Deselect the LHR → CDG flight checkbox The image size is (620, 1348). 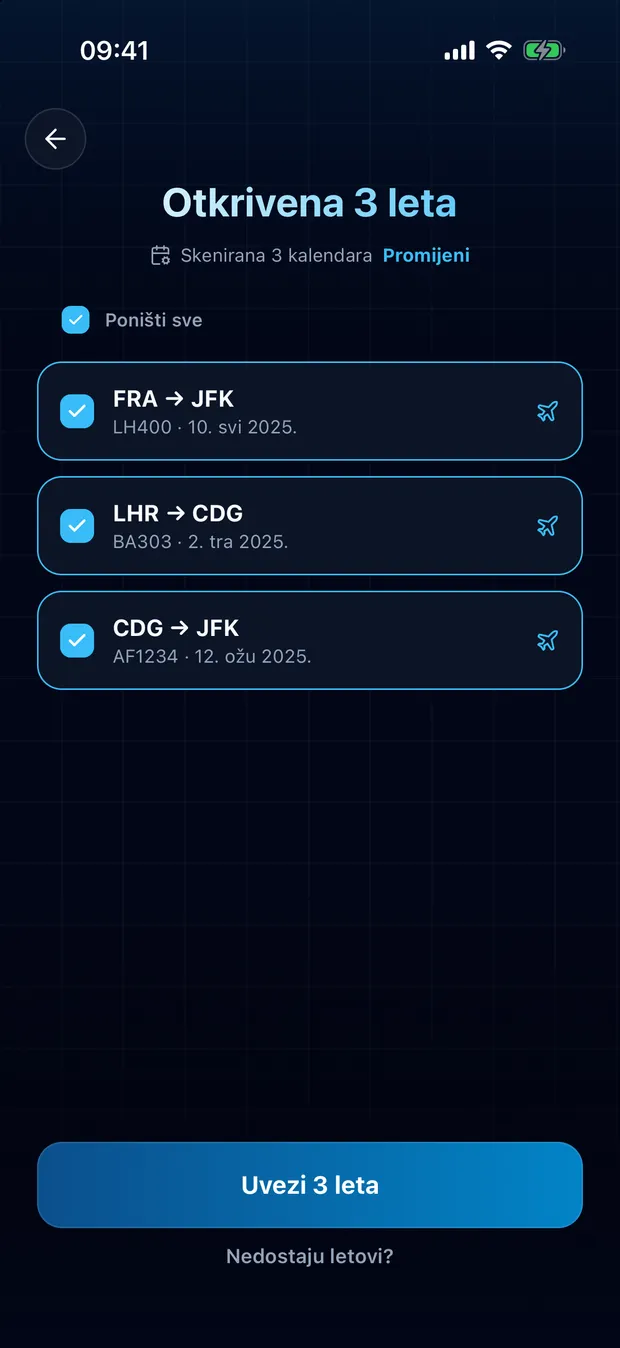(x=77, y=526)
